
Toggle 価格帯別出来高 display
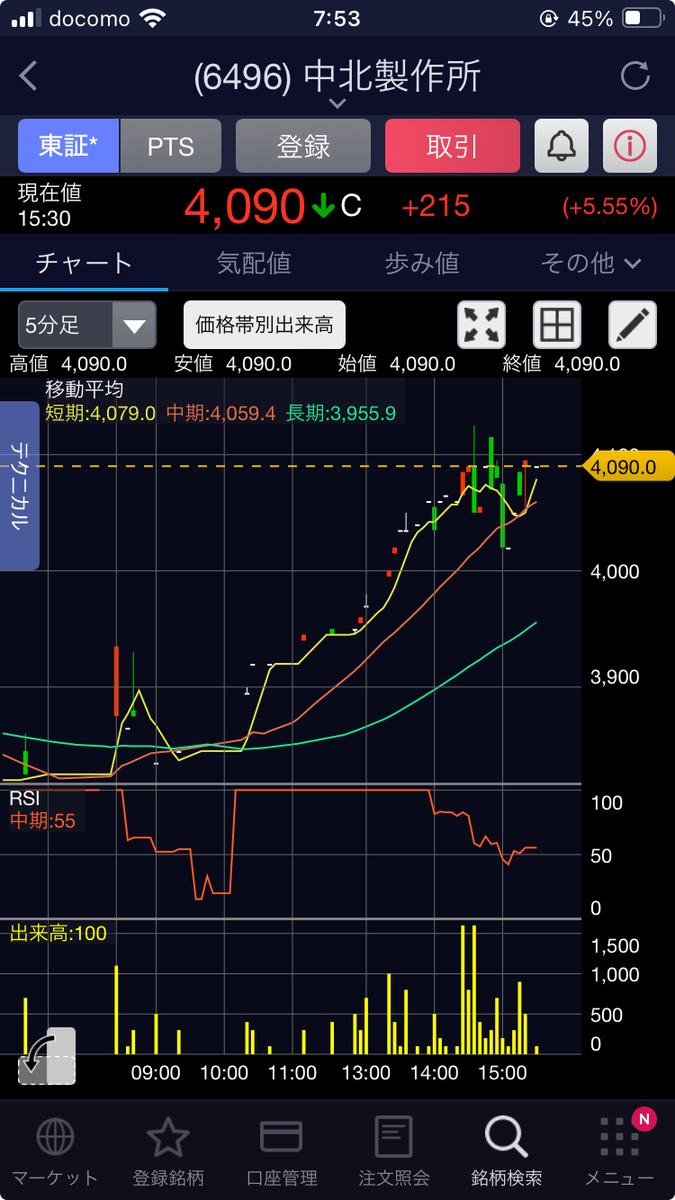pos(264,325)
